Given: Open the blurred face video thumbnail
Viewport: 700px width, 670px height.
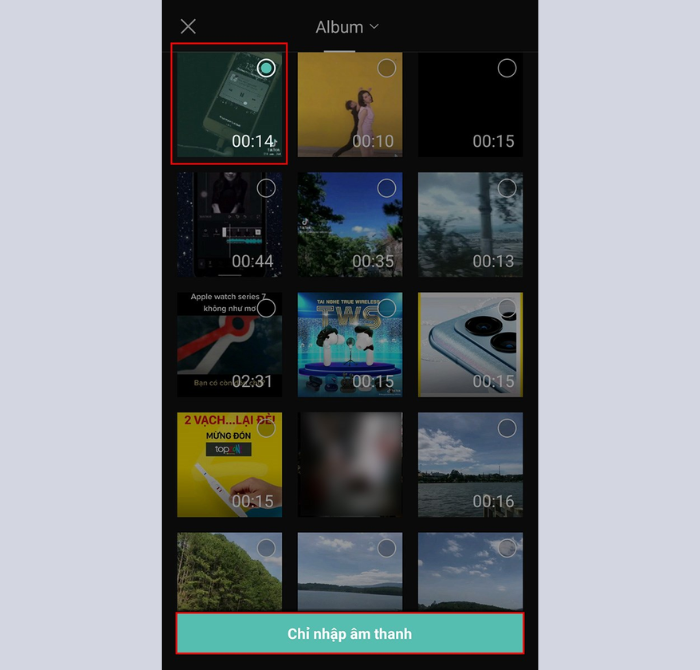Looking at the screenshot, I should pos(350,465).
